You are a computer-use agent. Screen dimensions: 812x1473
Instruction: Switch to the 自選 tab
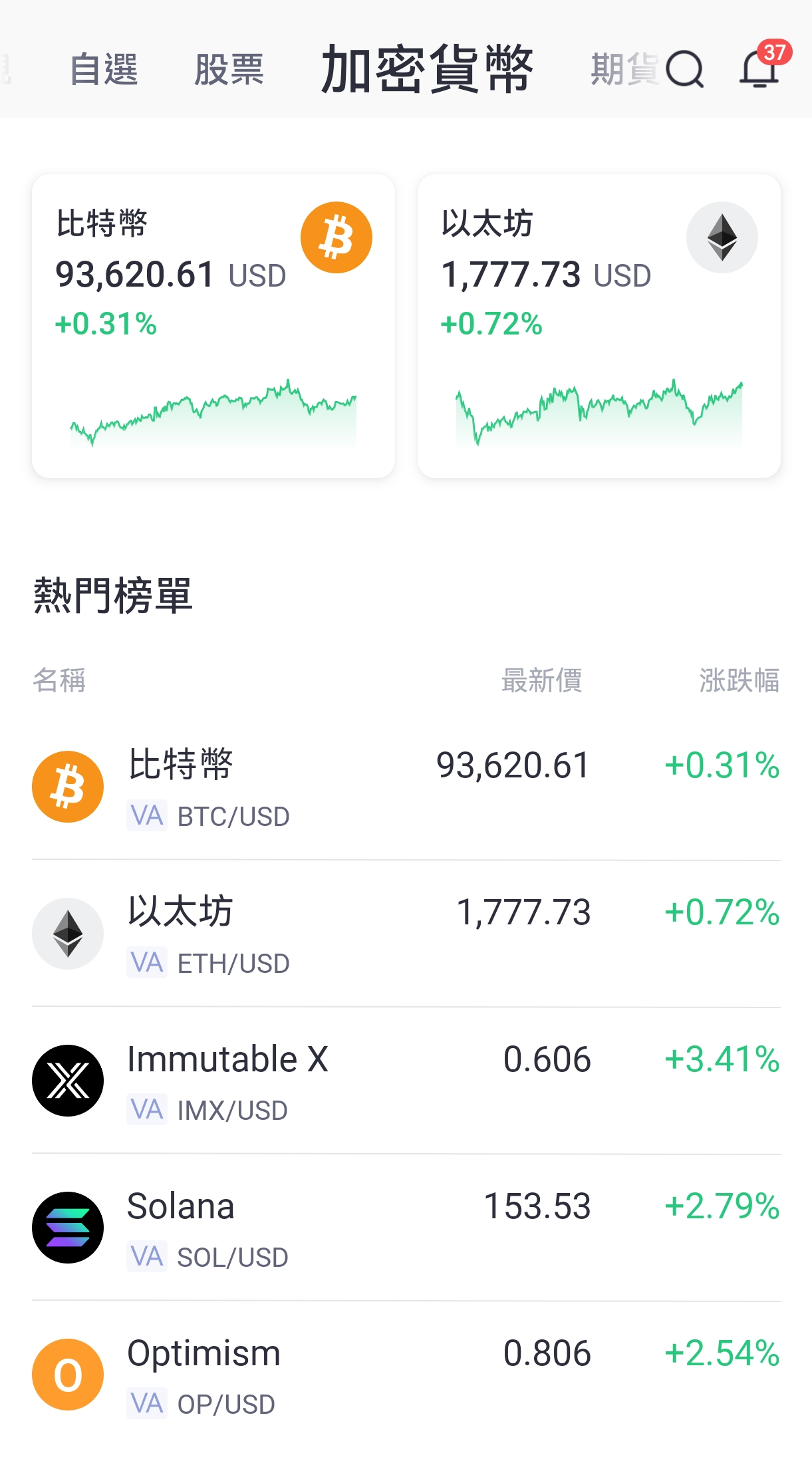[104, 69]
